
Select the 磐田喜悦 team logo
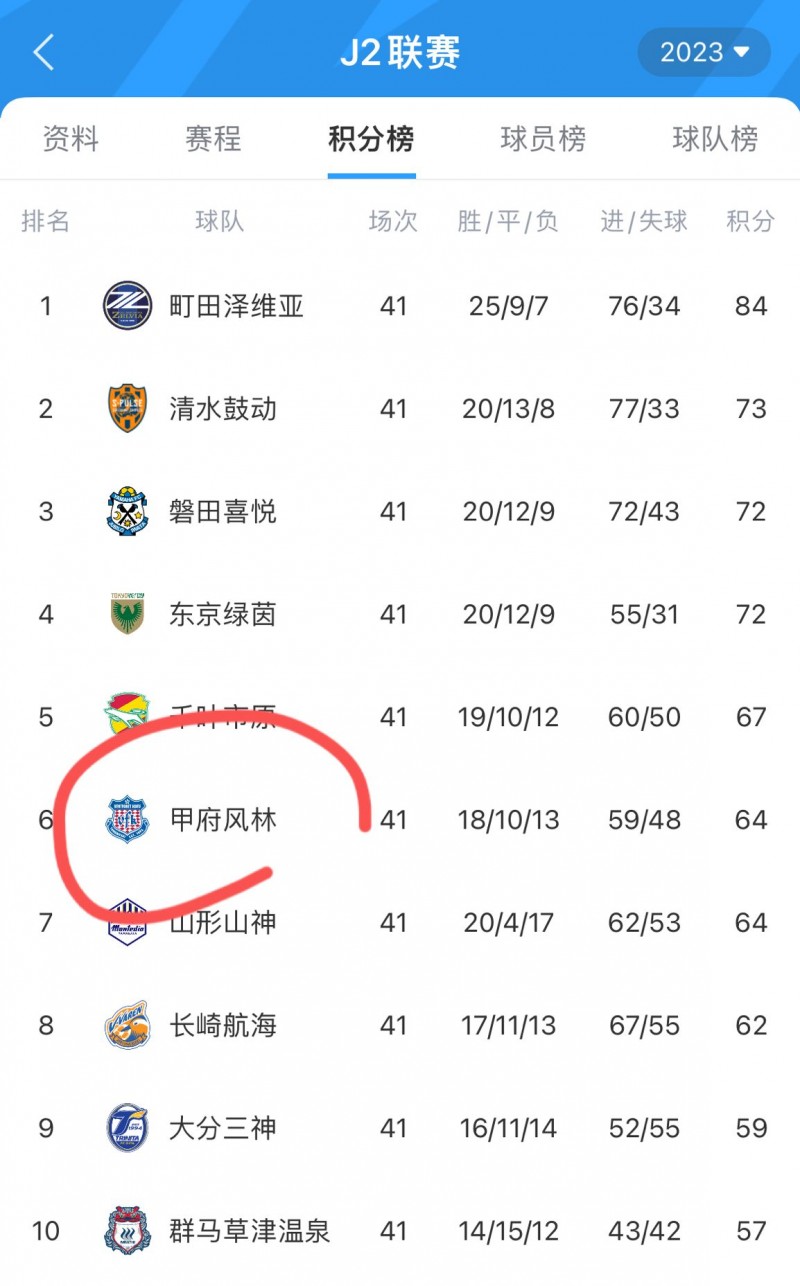(x=126, y=512)
